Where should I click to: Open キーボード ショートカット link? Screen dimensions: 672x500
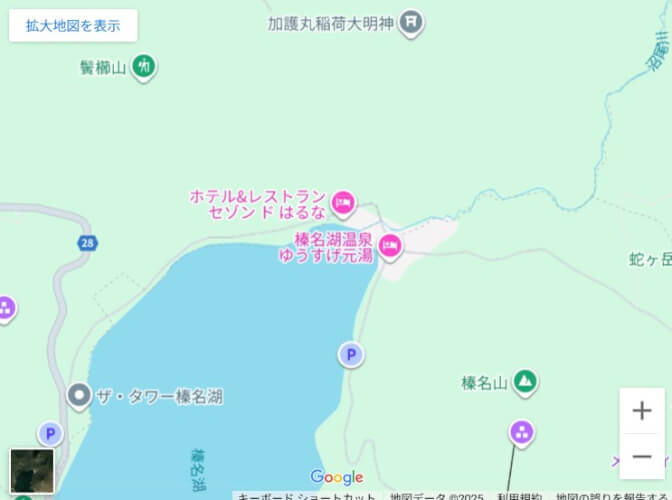(306, 496)
